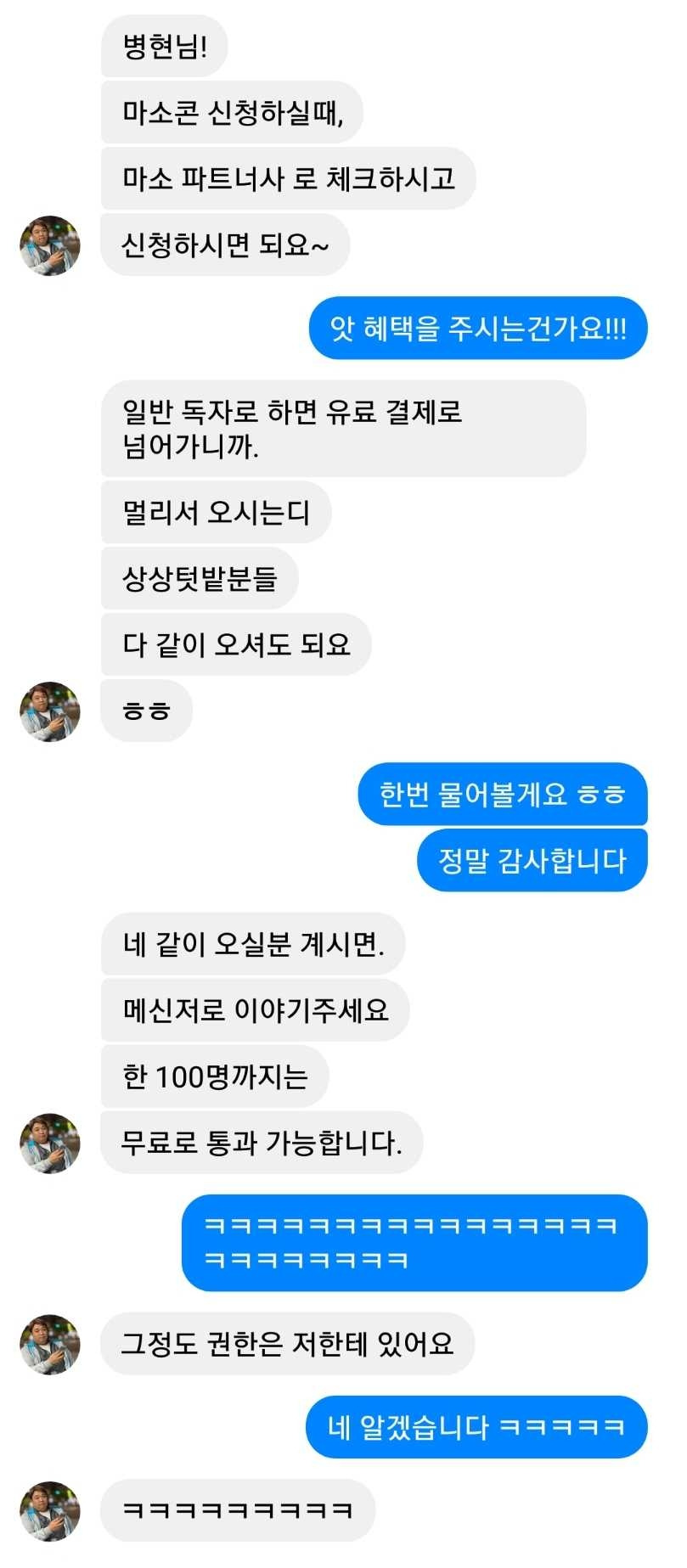View profile from avatar by '그정도 권한은 저한테 있어요'
Screen dimensions: 687x1568
click(x=50, y=1345)
